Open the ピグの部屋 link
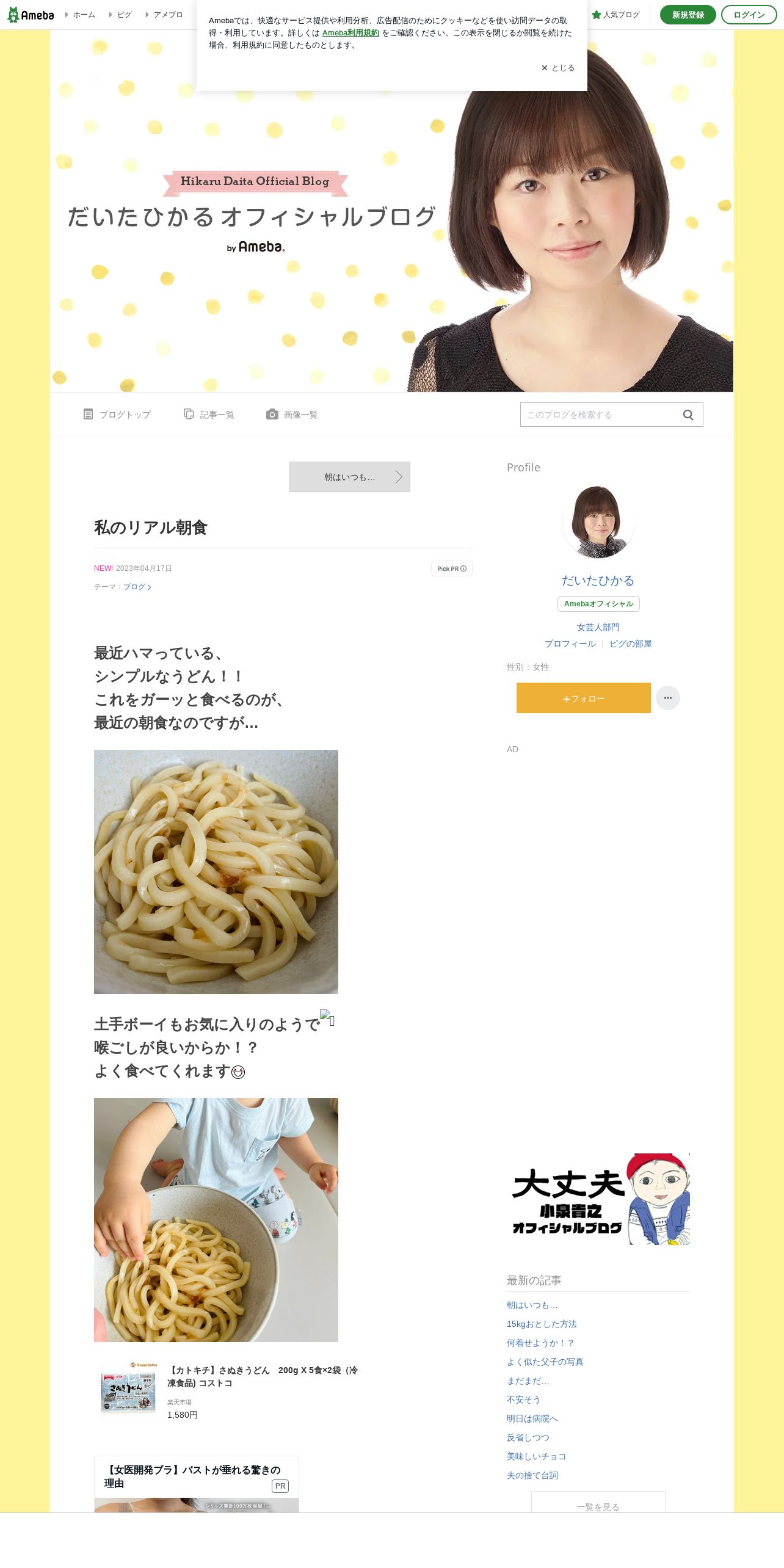The width and height of the screenshot is (784, 1568). point(631,644)
